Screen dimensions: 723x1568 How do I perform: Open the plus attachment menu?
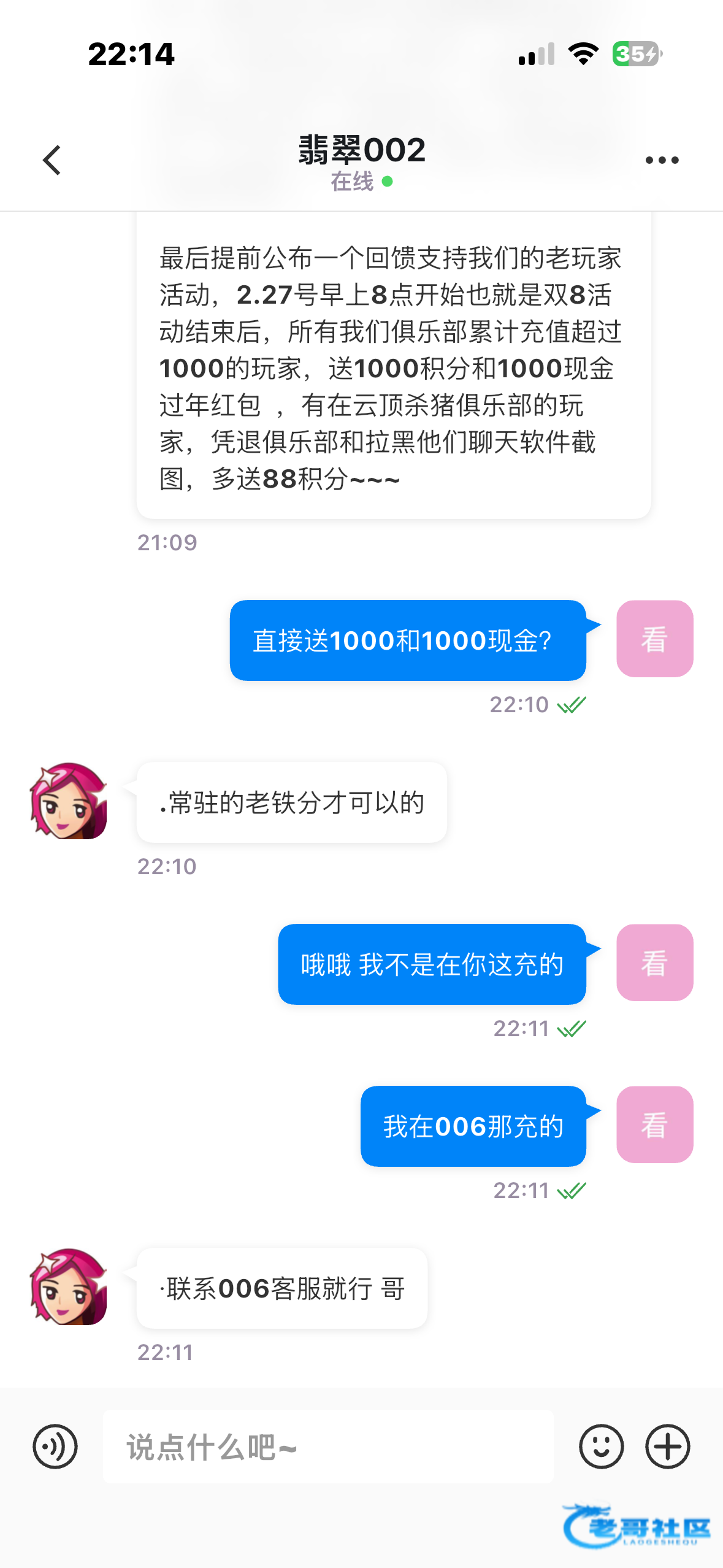pos(667,1447)
